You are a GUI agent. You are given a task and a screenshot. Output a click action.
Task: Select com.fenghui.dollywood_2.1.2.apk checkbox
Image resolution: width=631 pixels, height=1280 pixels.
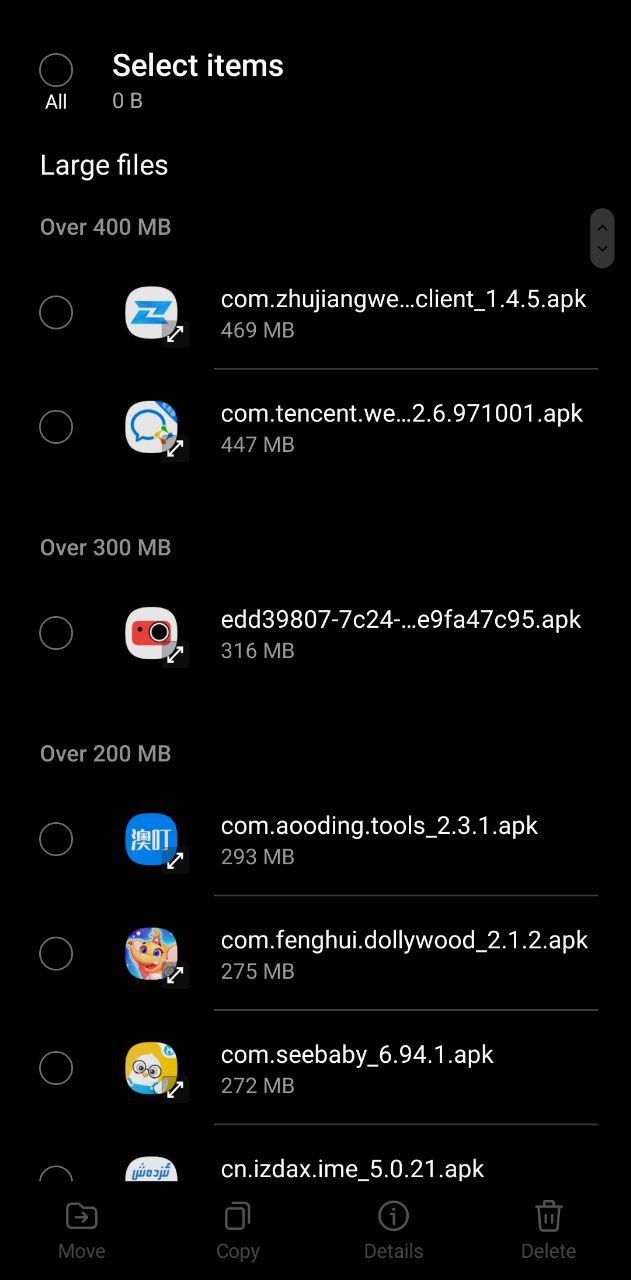point(56,954)
